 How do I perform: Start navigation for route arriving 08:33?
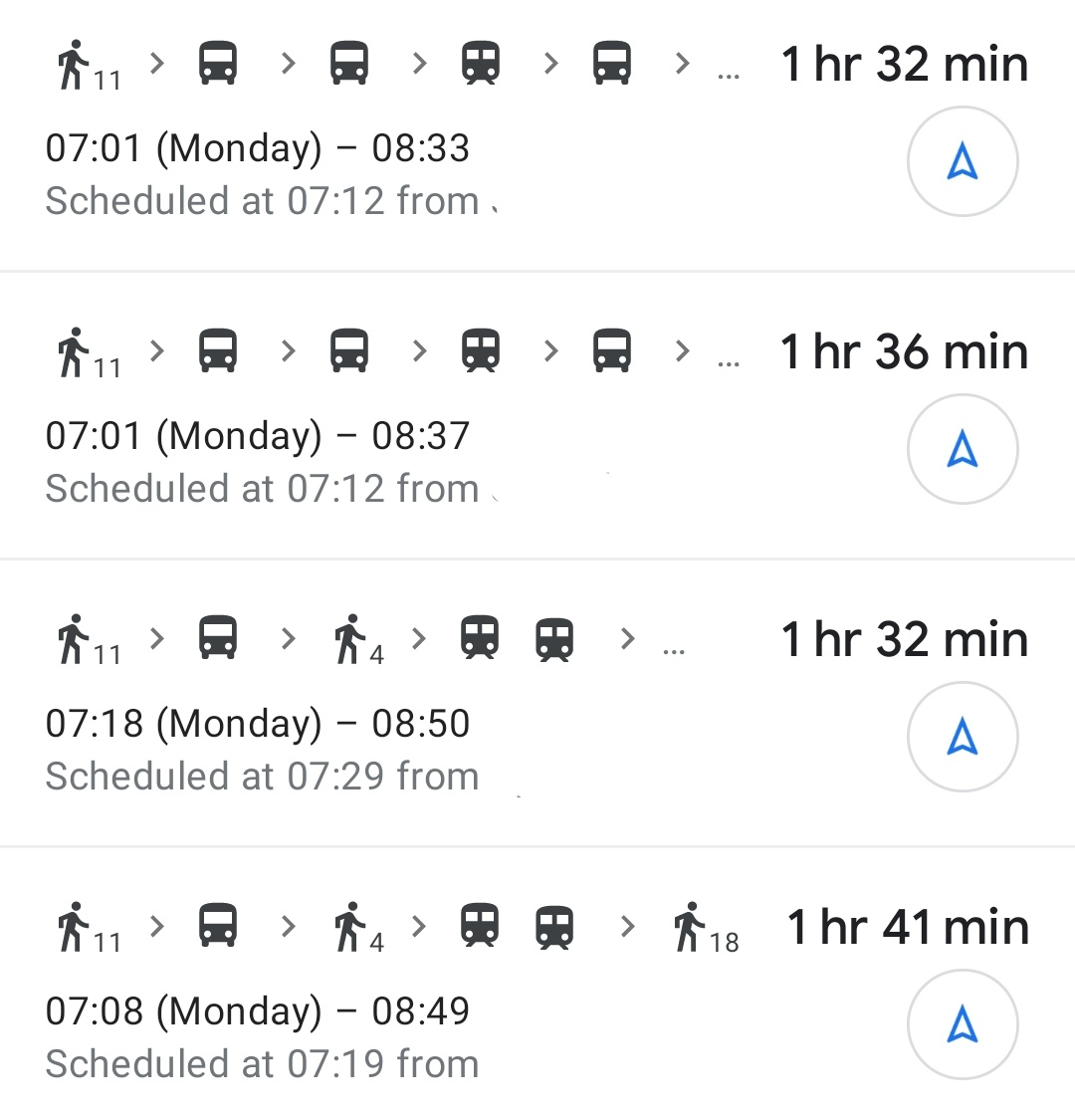[x=962, y=161]
